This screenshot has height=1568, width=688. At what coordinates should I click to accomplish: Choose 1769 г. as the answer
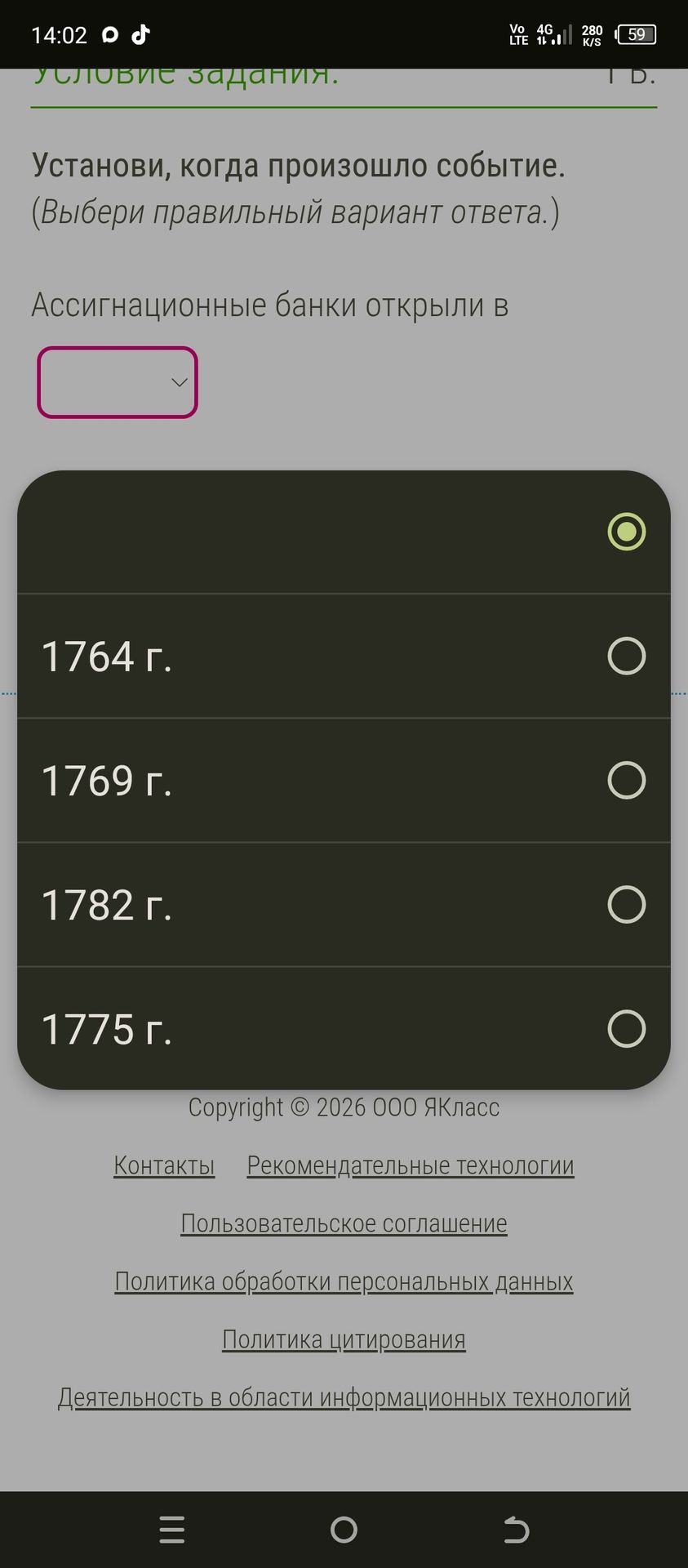pyautogui.click(x=344, y=780)
